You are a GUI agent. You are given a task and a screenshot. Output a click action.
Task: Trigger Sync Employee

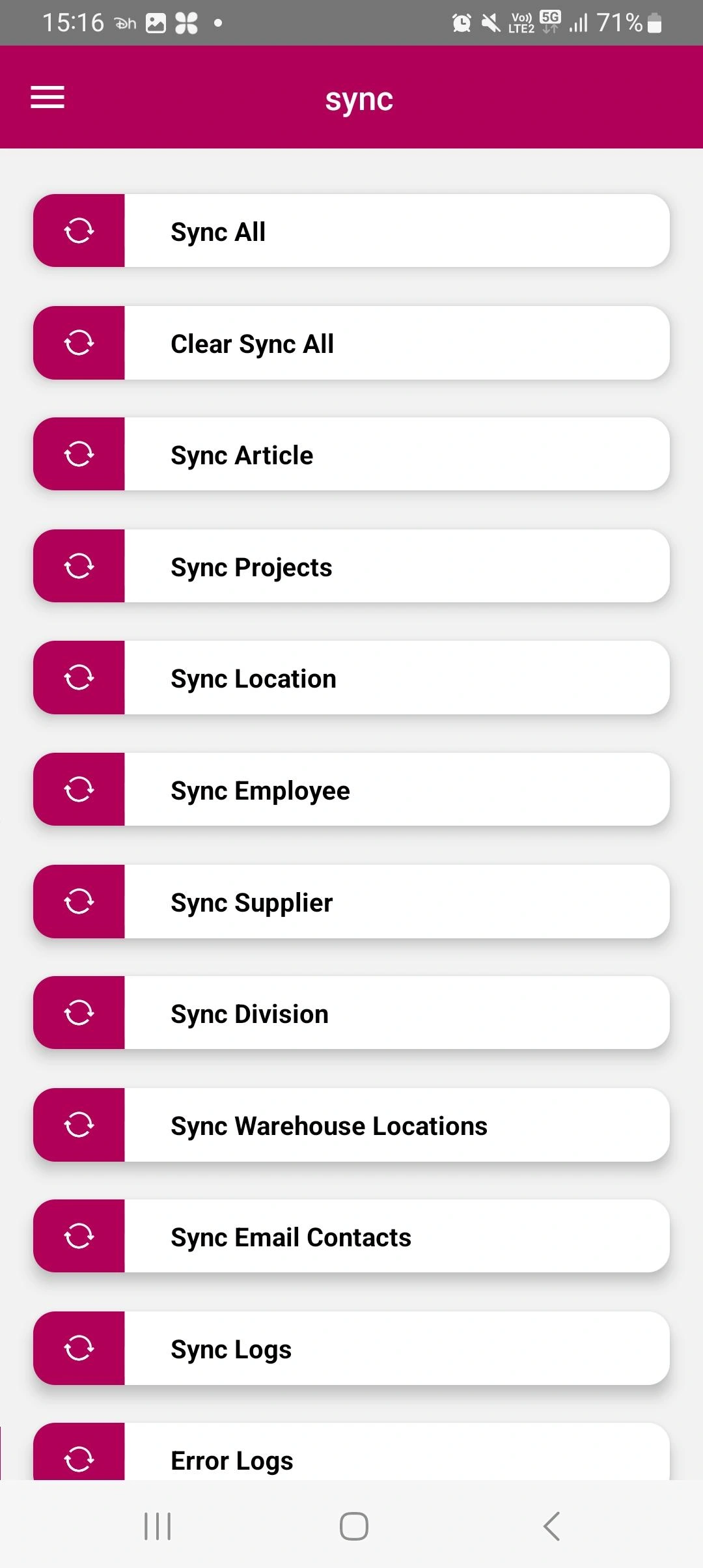coord(351,790)
